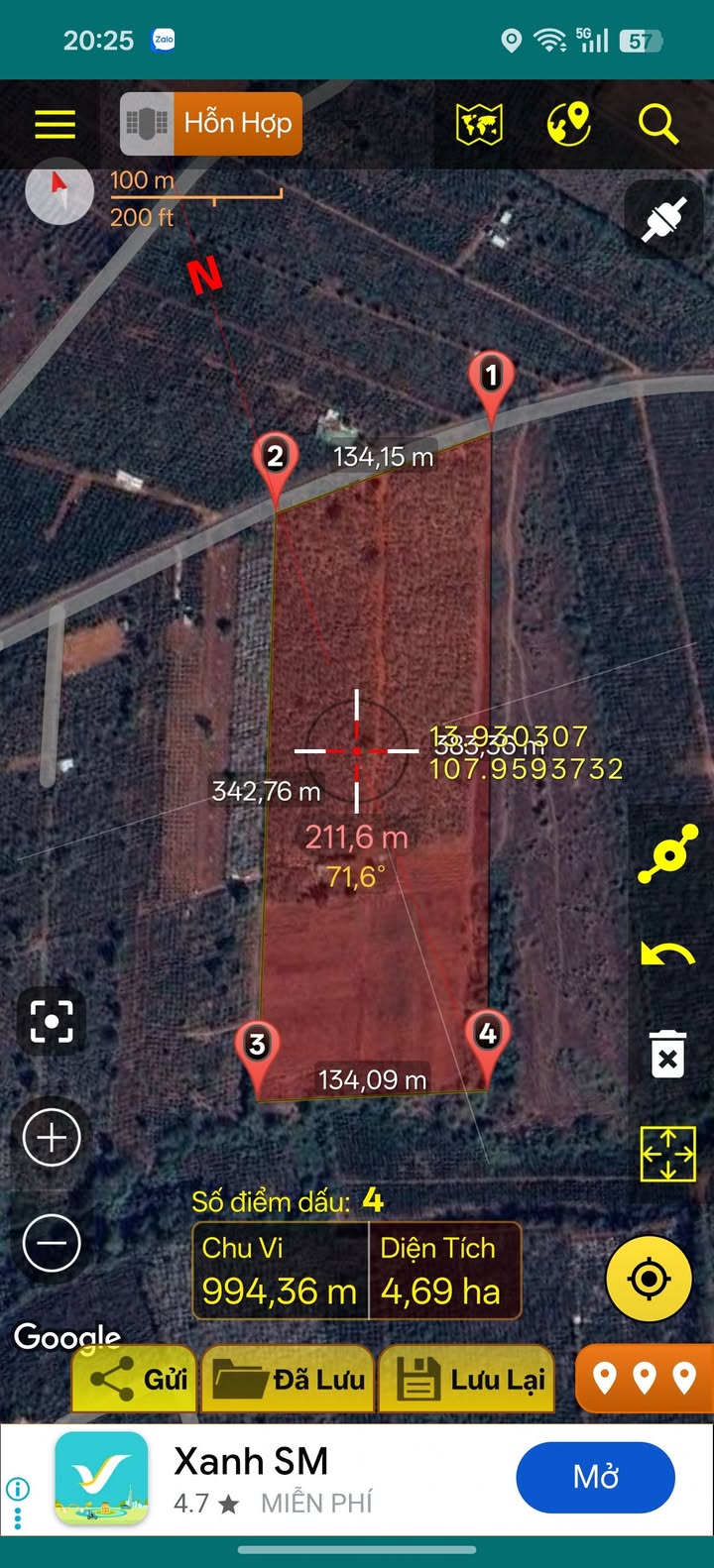Open the search magnifier
Viewport: 714px width, 1568px height.
pos(657,125)
